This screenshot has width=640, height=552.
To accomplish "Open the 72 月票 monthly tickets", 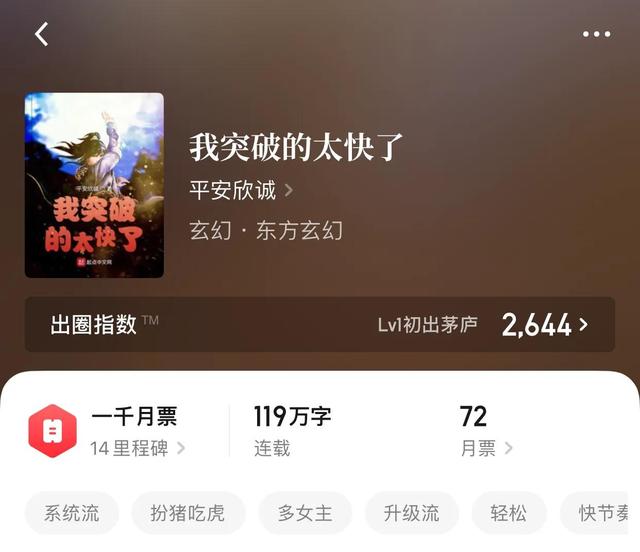I will 486,448.
